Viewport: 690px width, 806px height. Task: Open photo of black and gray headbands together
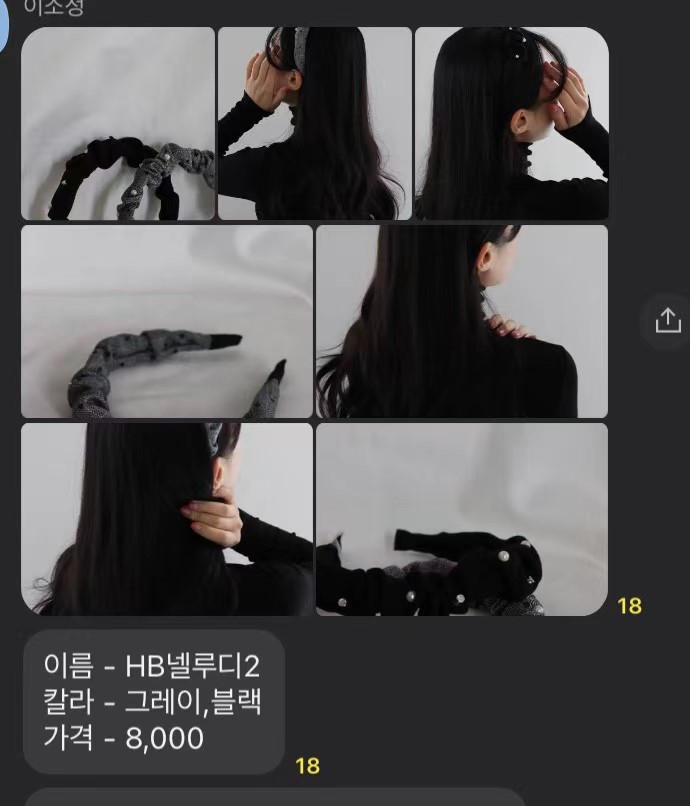(x=118, y=124)
